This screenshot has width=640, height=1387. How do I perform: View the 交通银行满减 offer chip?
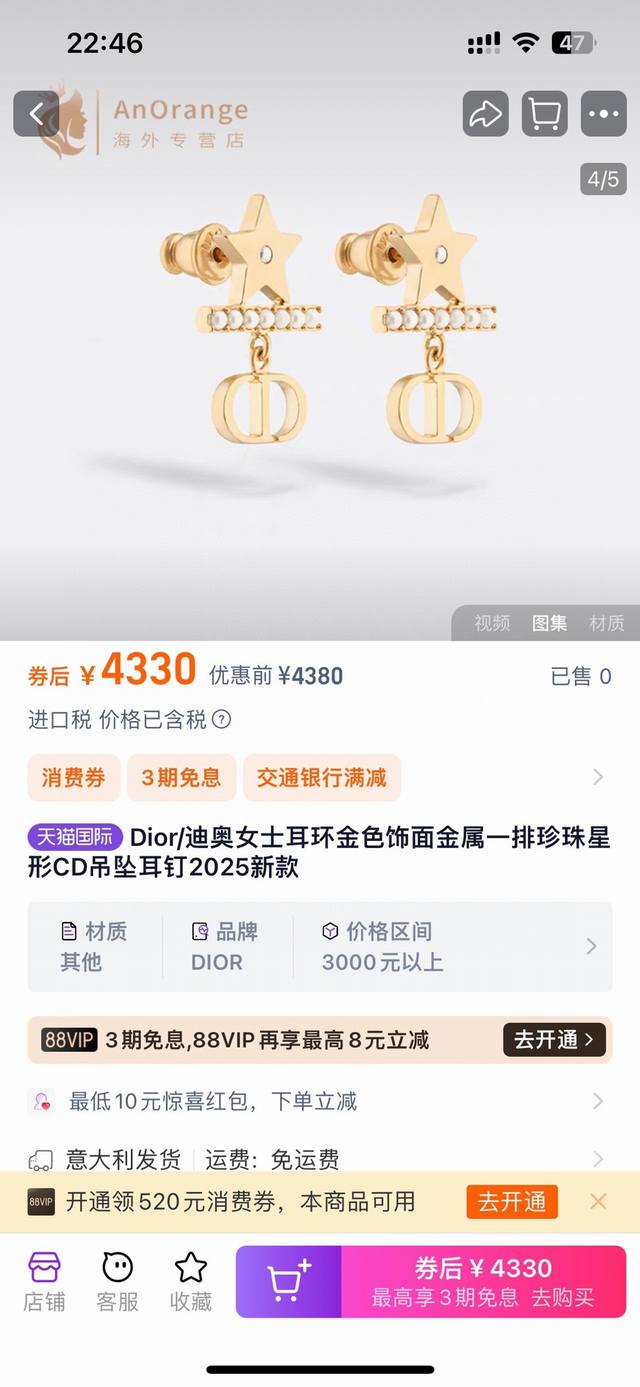tap(321, 778)
